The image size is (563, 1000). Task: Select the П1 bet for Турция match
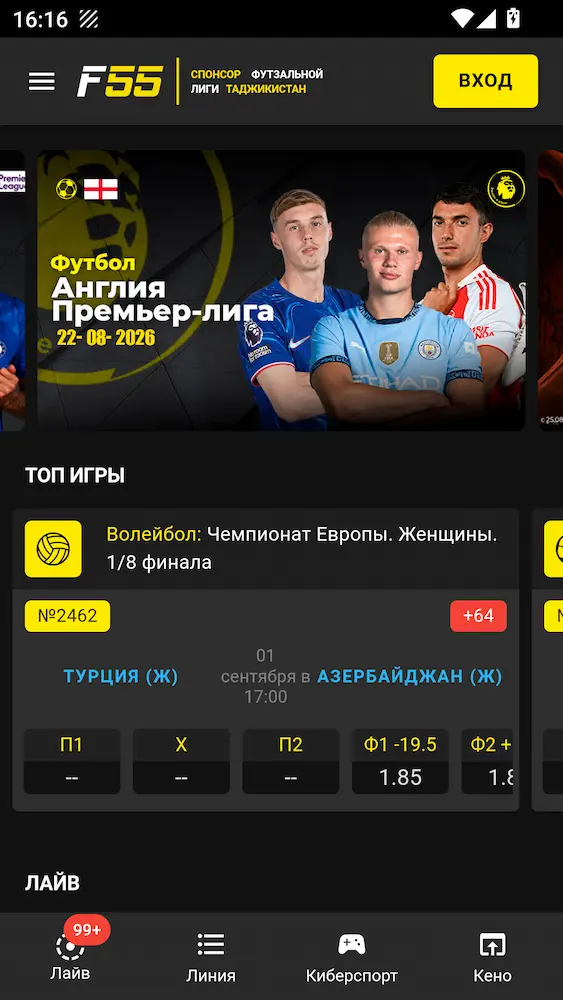[x=71, y=761]
